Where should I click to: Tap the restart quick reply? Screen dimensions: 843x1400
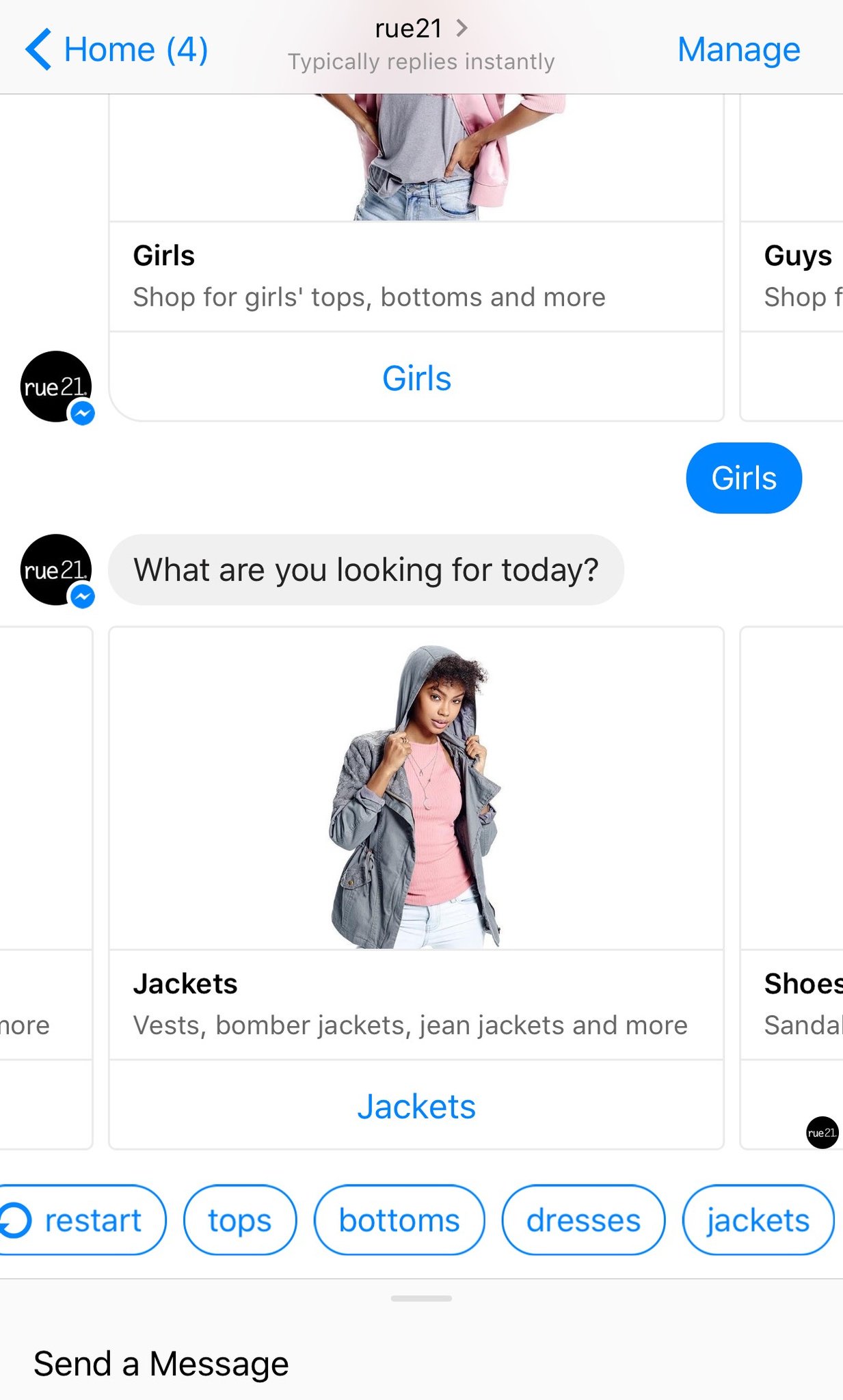[x=82, y=1220]
